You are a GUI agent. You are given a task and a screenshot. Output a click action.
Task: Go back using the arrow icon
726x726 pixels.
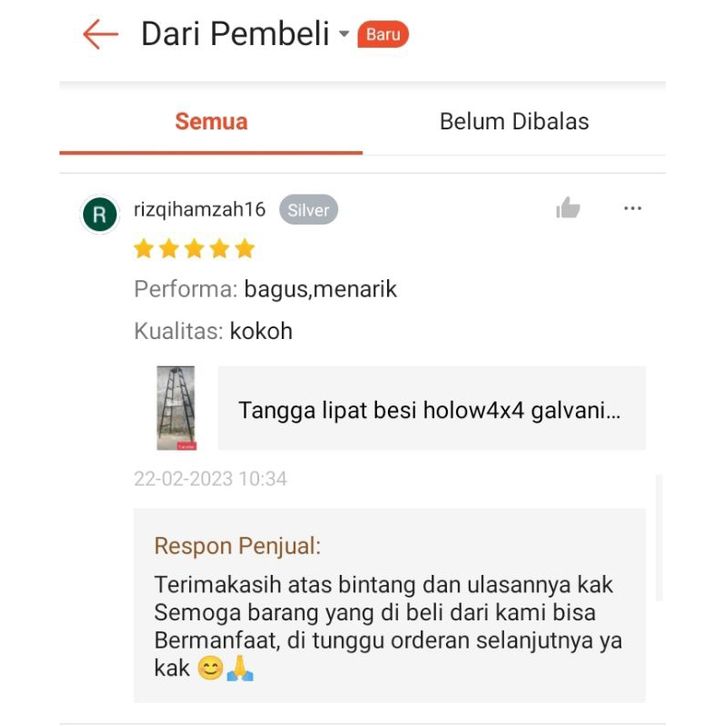[100, 35]
